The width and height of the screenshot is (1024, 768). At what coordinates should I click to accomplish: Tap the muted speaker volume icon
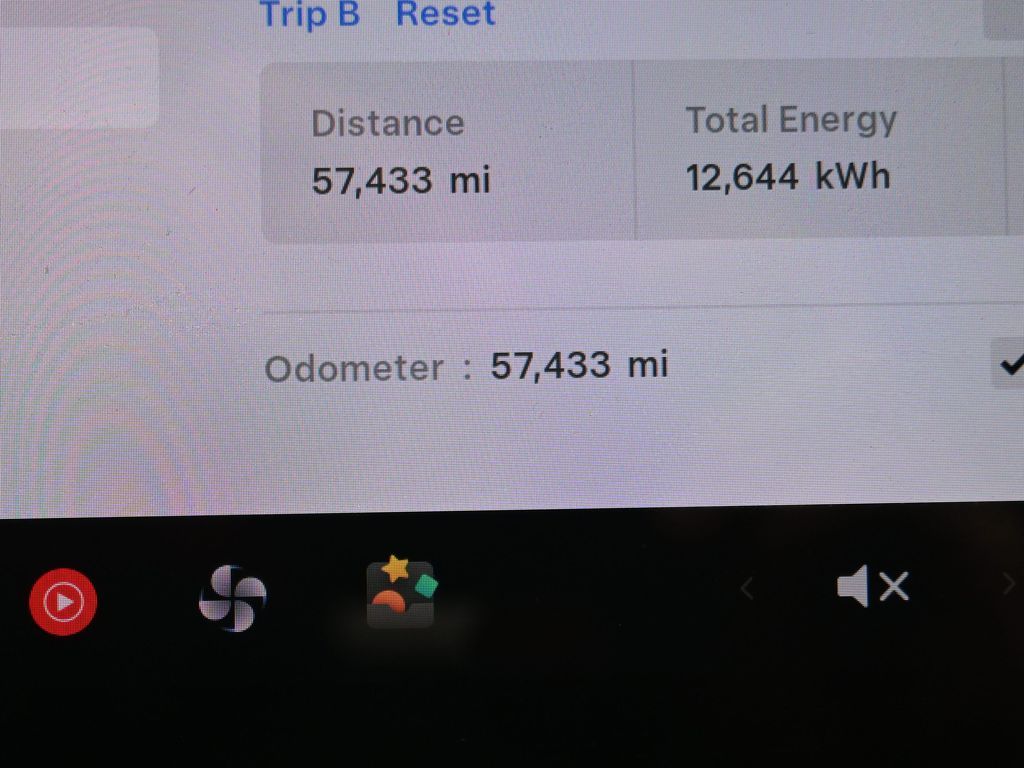click(x=872, y=587)
